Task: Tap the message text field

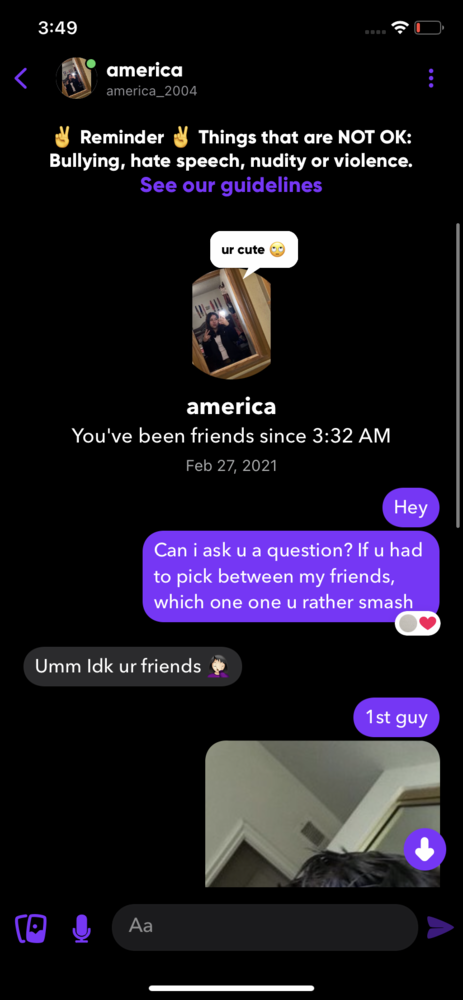Action: pos(265,927)
